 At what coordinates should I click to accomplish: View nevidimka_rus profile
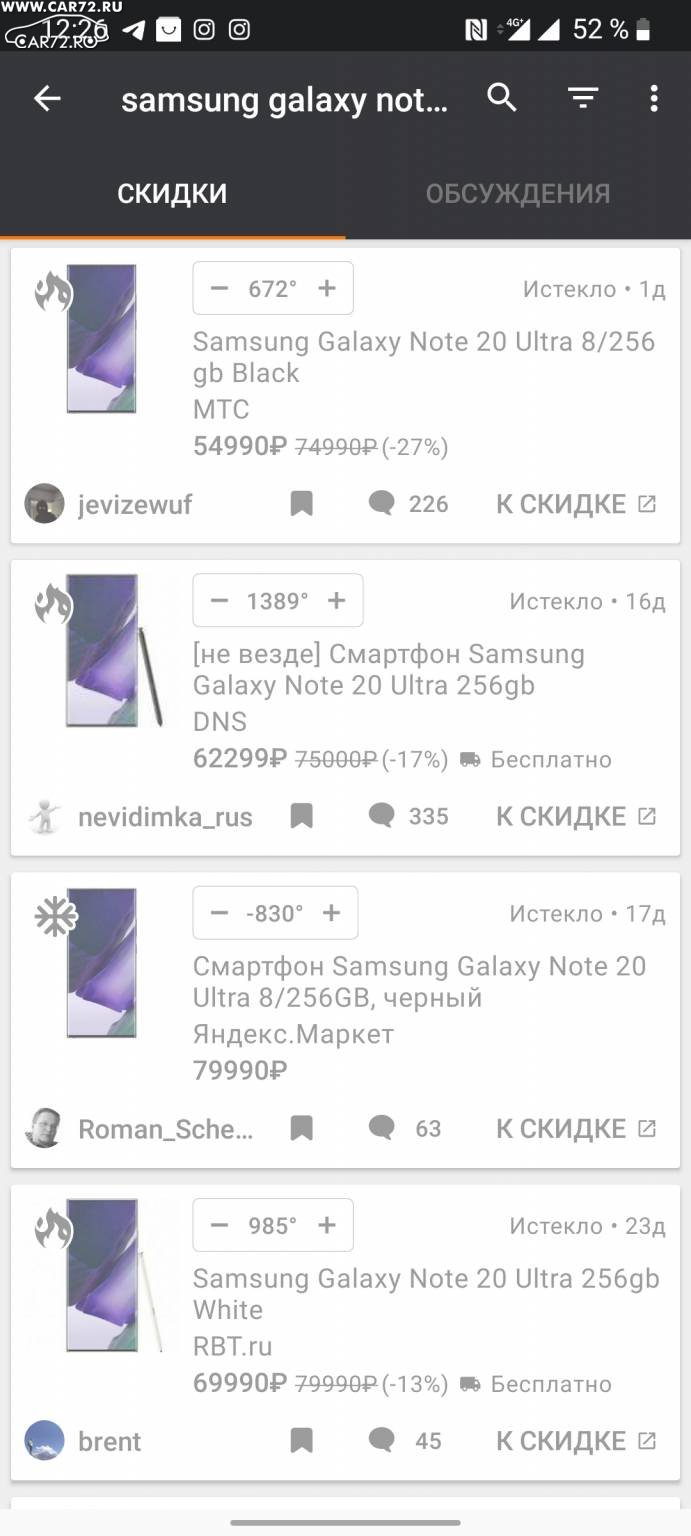[x=140, y=817]
